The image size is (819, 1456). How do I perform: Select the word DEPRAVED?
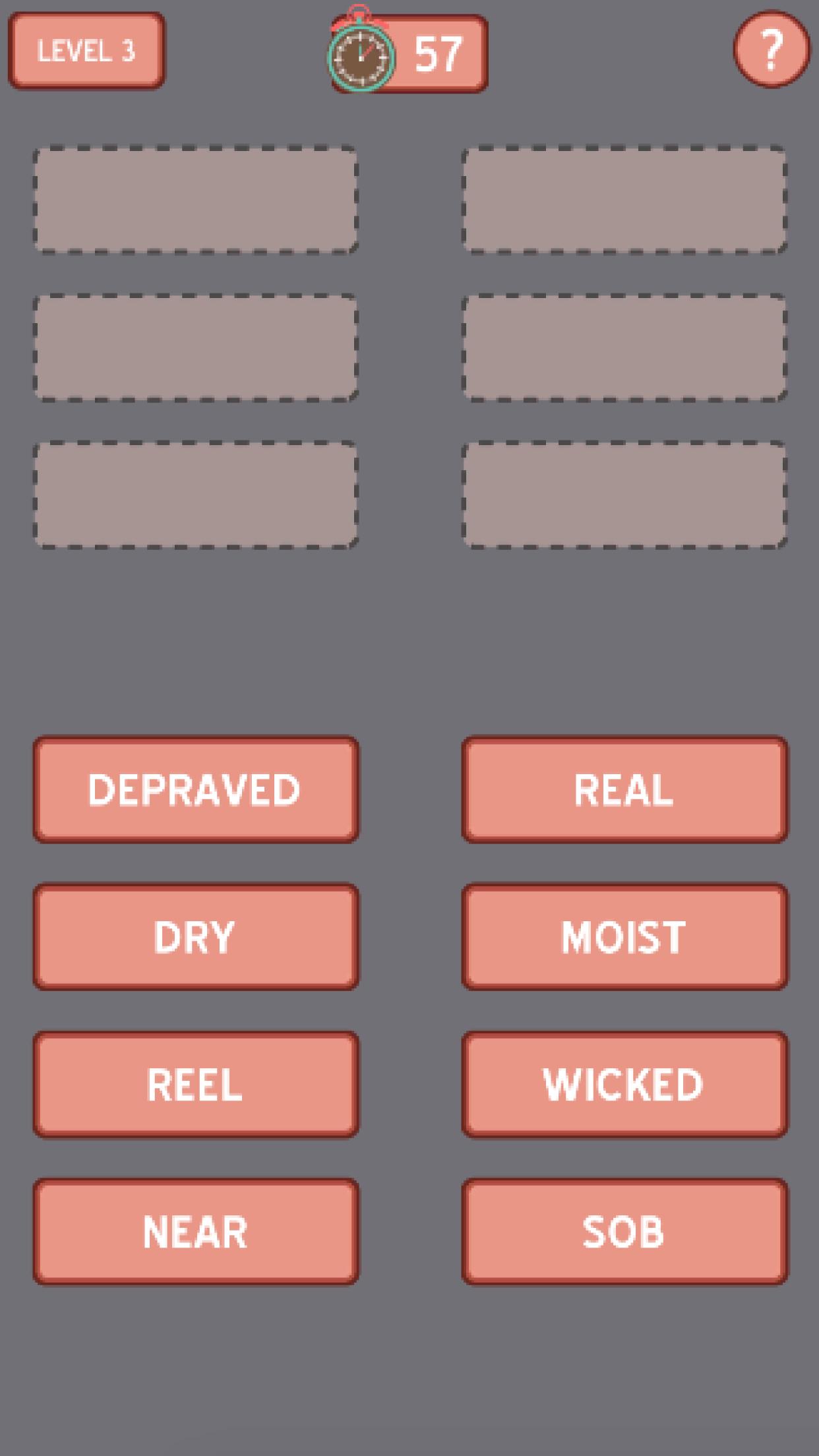(196, 789)
